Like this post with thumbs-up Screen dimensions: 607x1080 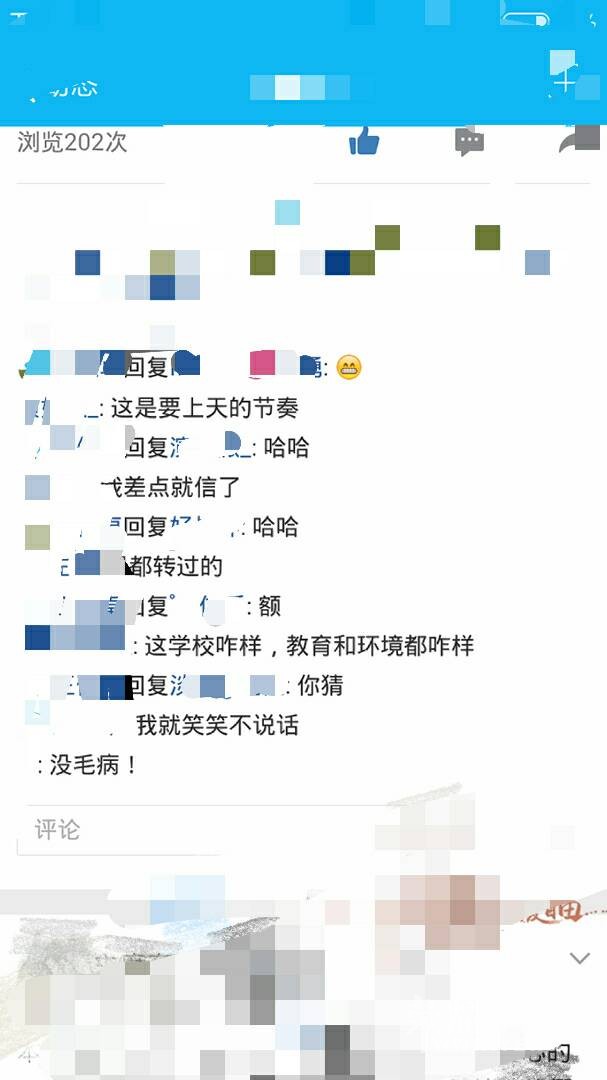point(364,141)
